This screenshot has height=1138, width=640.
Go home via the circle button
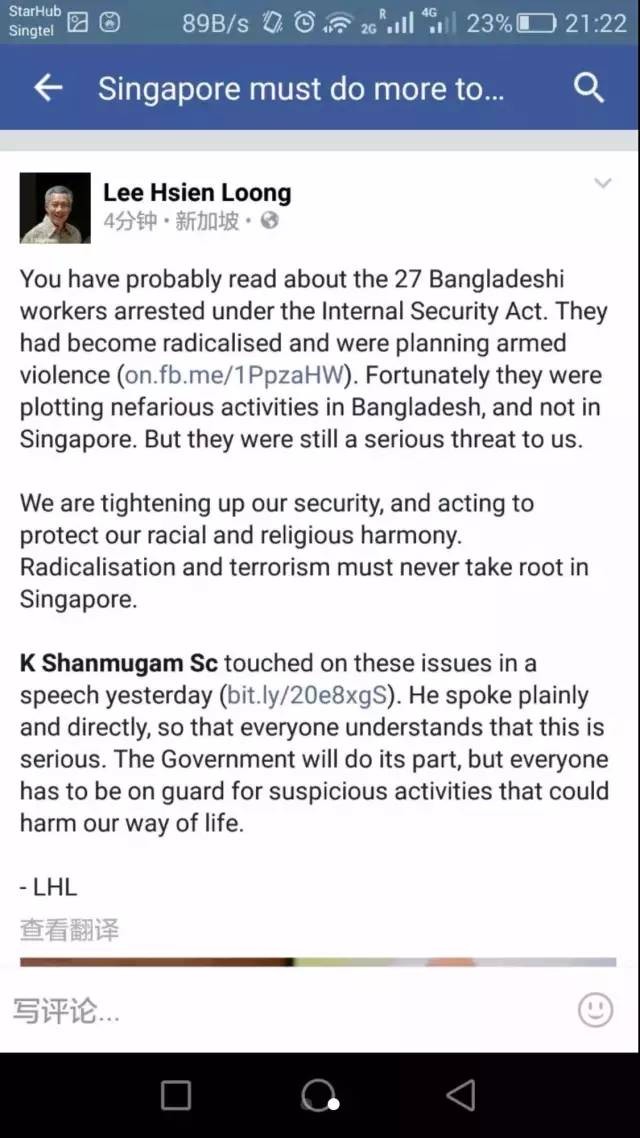318,1095
